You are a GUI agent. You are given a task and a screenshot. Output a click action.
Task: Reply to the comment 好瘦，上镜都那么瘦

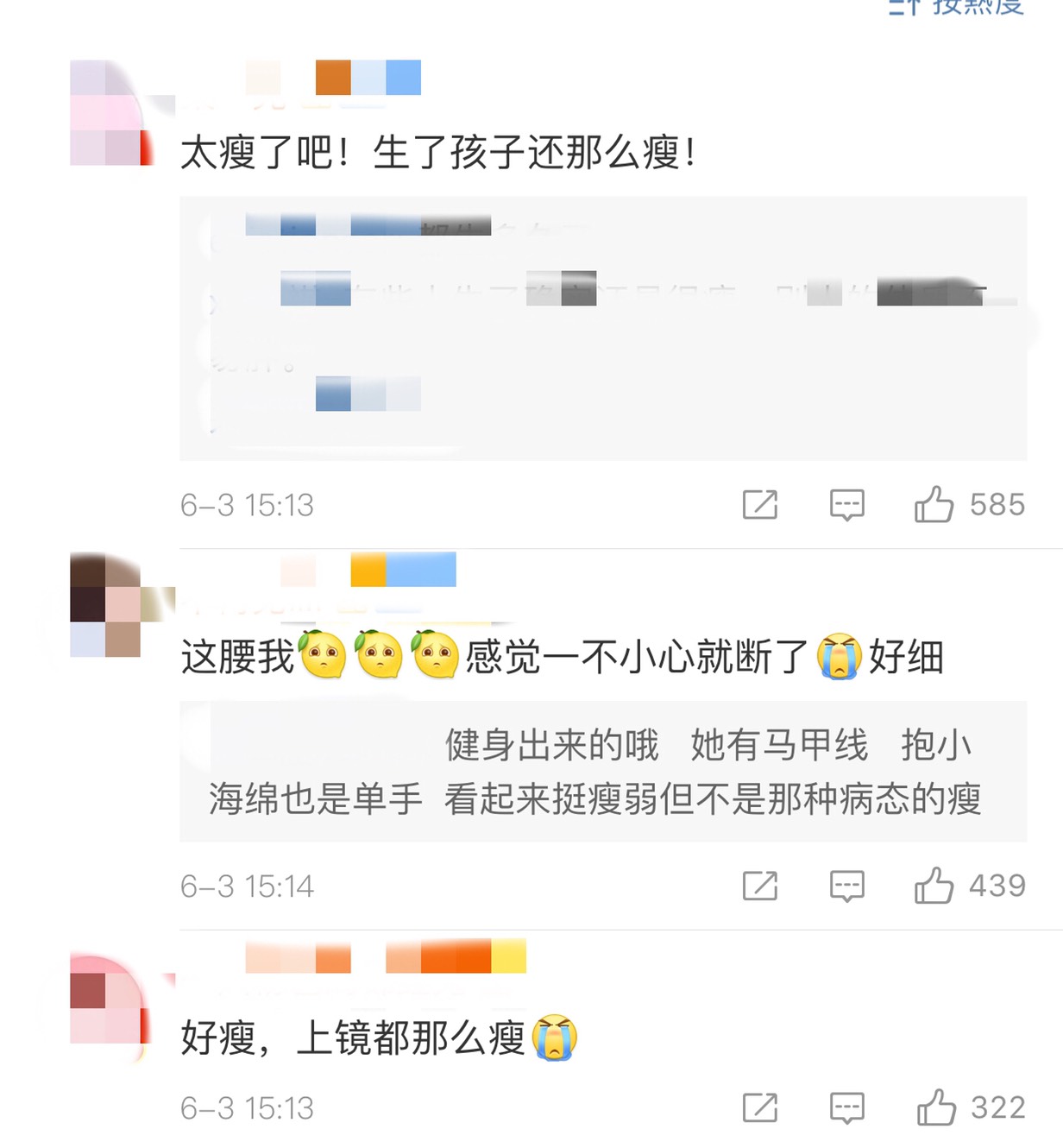[846, 1108]
